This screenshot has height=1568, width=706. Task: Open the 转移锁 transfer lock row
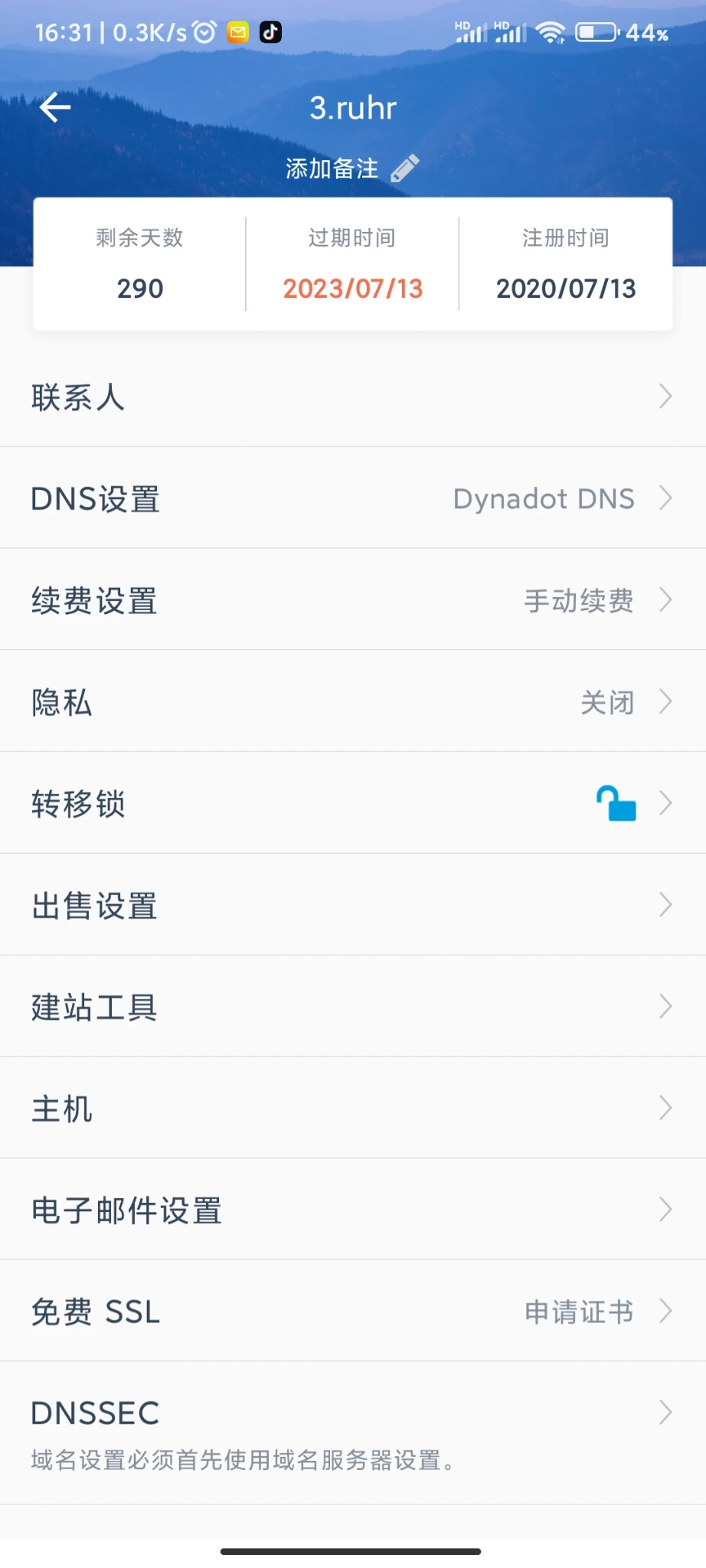coord(352,803)
